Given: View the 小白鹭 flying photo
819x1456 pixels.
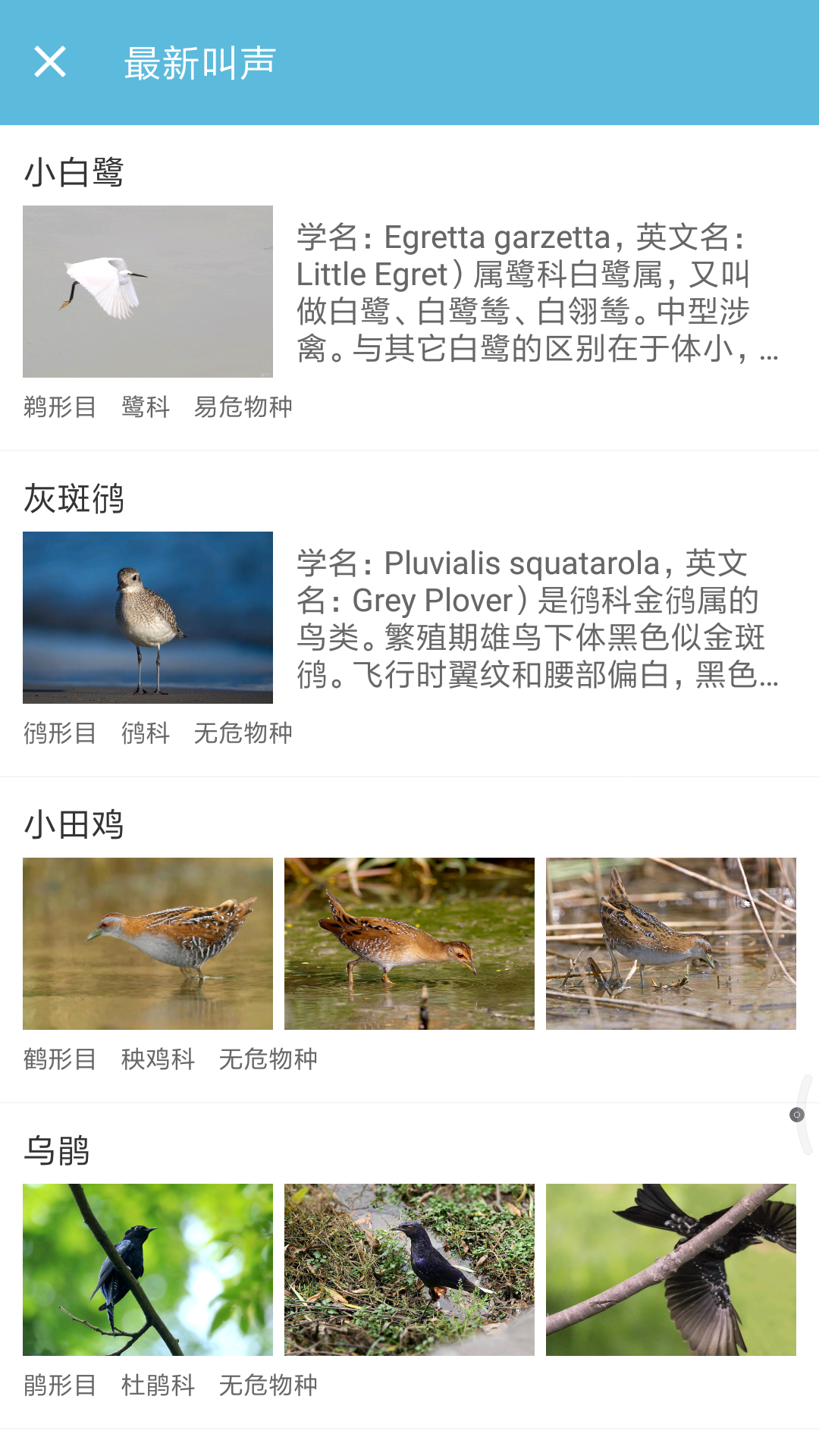Looking at the screenshot, I should [x=148, y=291].
